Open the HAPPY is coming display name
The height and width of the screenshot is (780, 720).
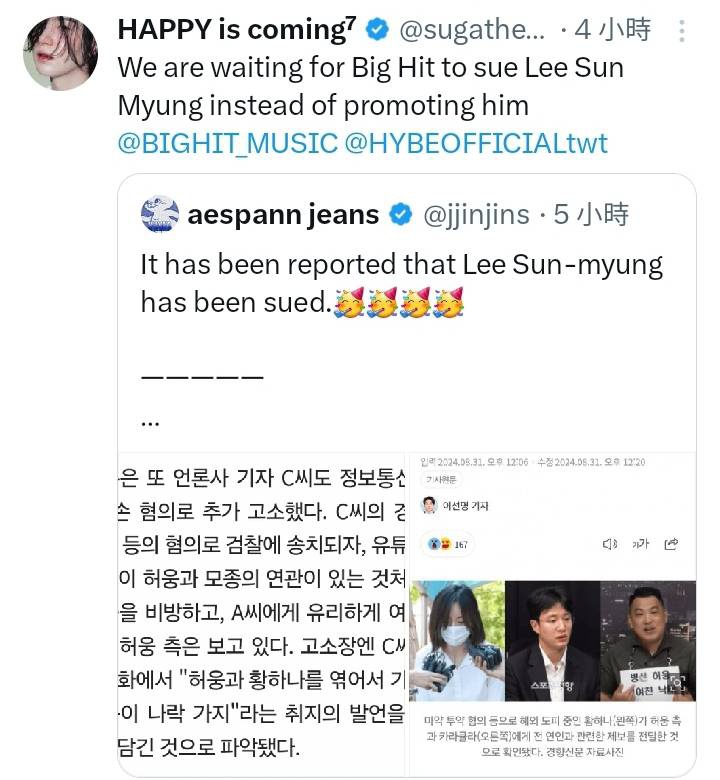[x=236, y=30]
